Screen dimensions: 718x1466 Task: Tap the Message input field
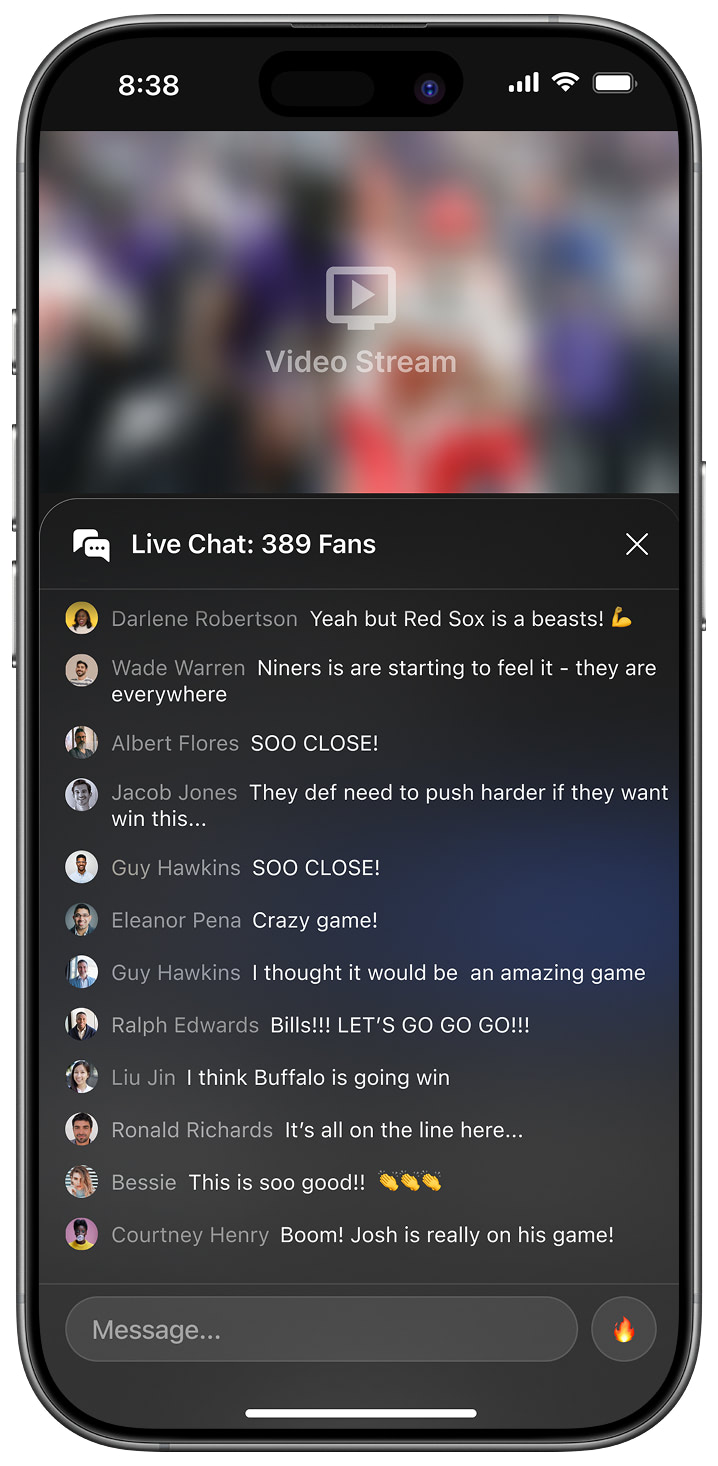click(321, 1329)
